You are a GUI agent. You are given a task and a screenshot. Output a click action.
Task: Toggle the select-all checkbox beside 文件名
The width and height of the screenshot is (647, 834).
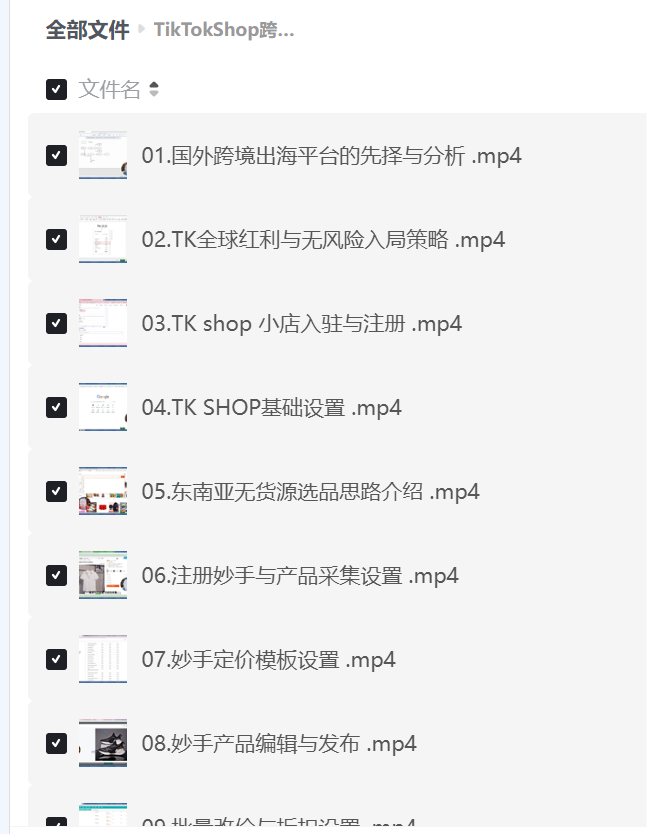(x=56, y=90)
